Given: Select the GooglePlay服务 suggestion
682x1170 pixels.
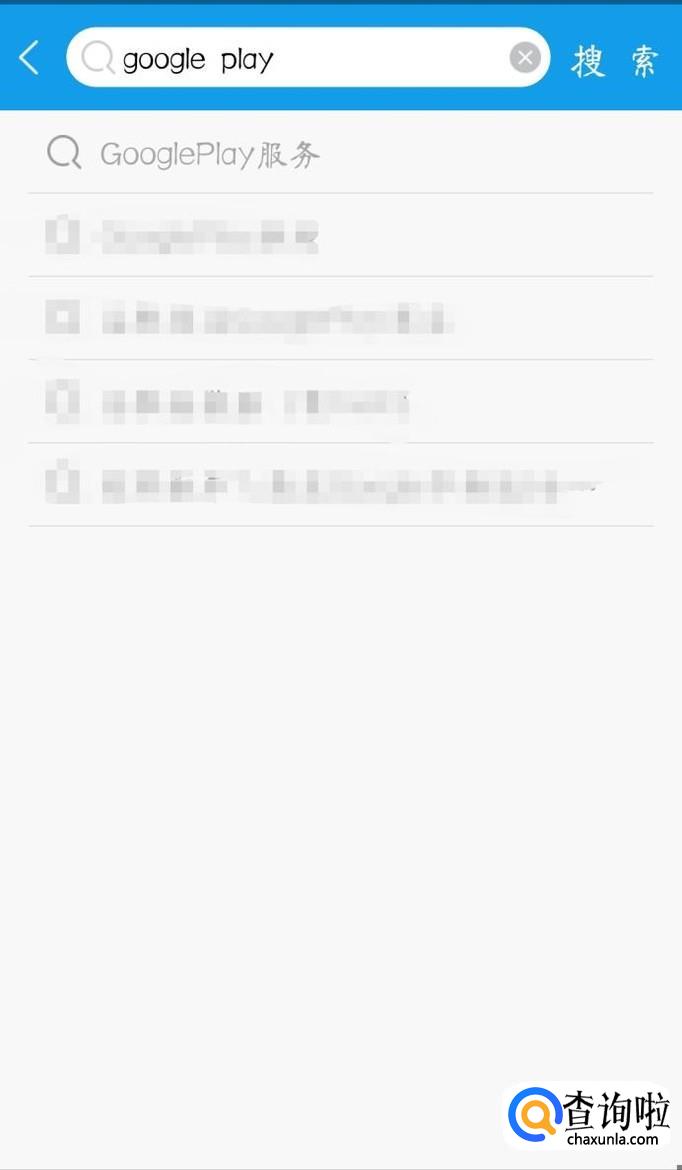Looking at the screenshot, I should tap(340, 154).
